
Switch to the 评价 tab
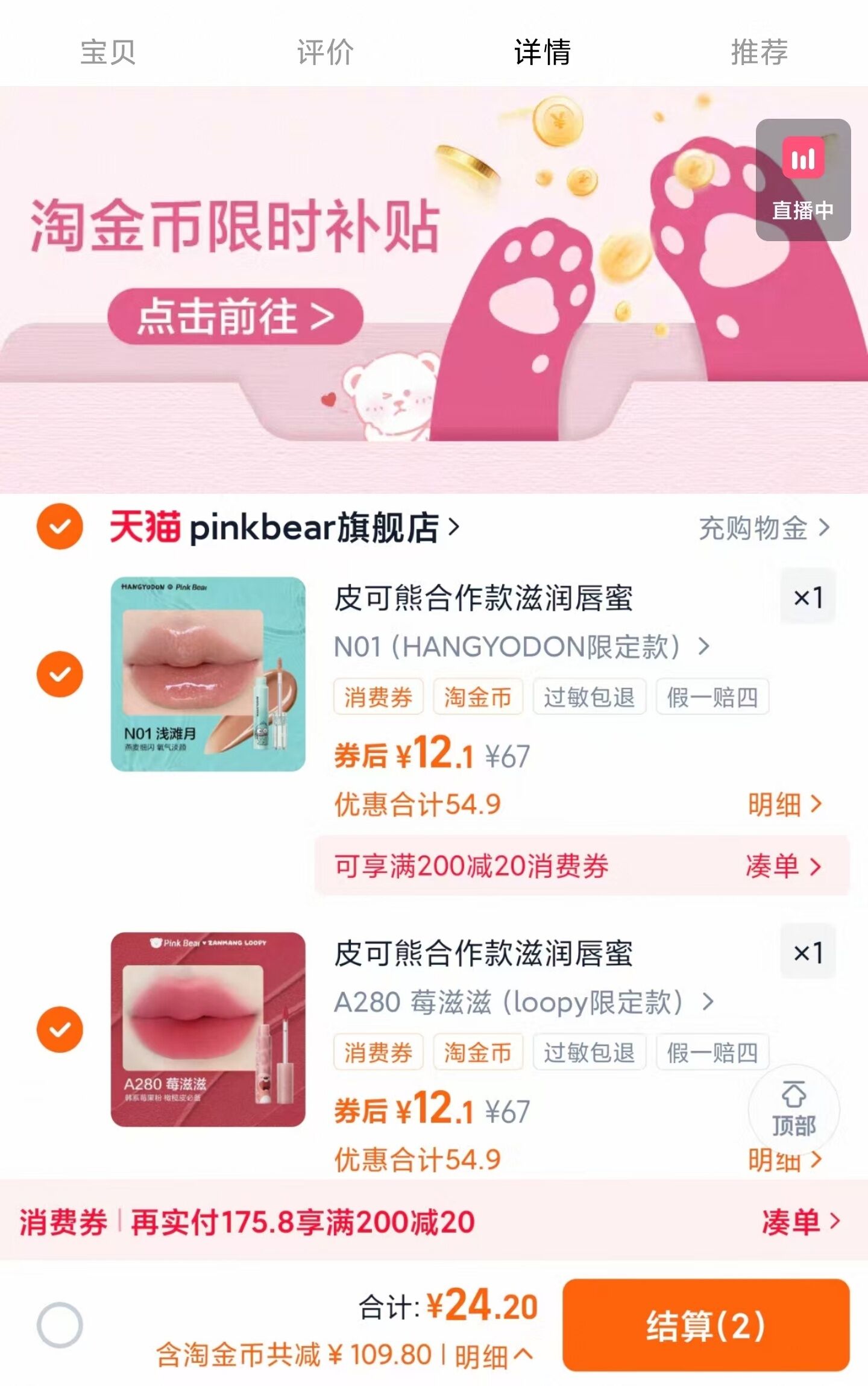pyautogui.click(x=325, y=53)
